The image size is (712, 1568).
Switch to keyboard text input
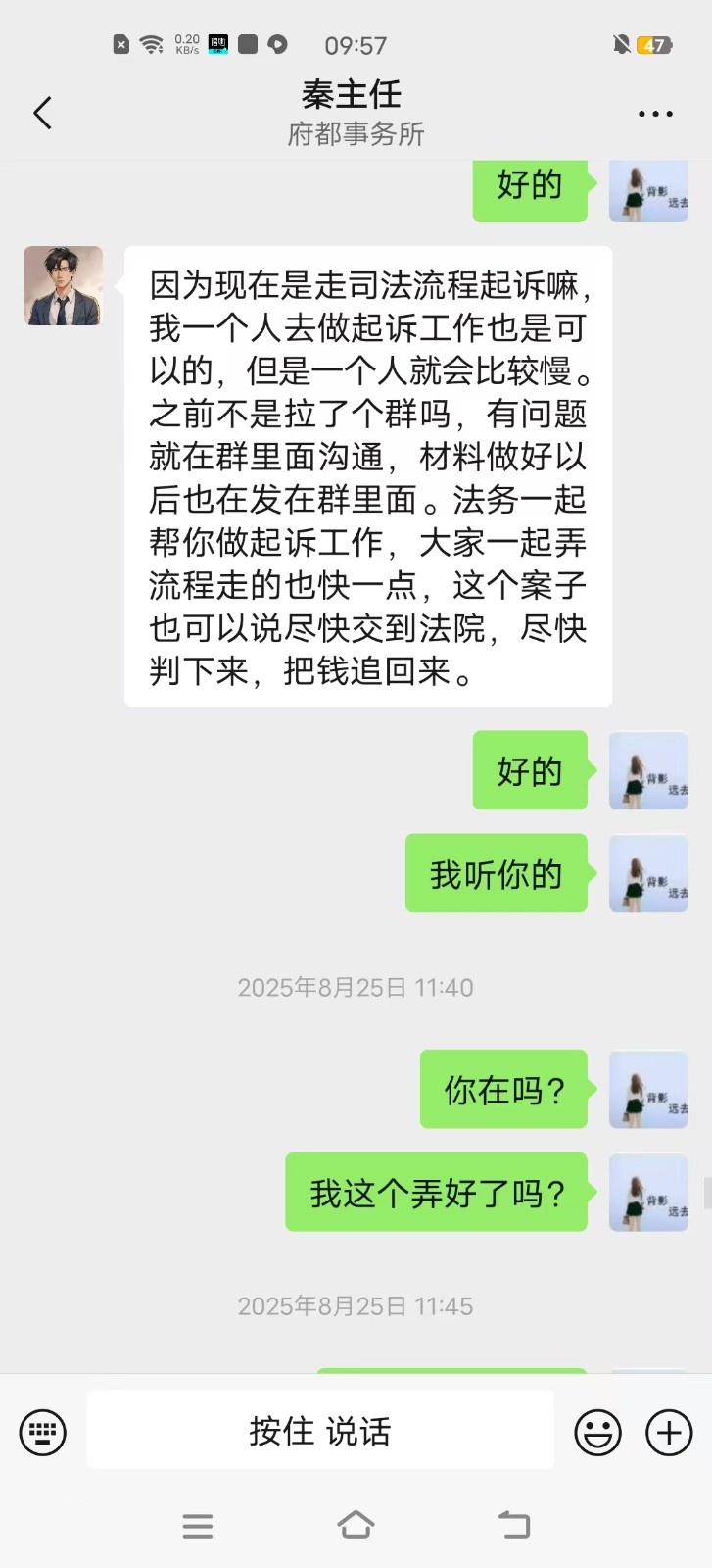pyautogui.click(x=43, y=1433)
